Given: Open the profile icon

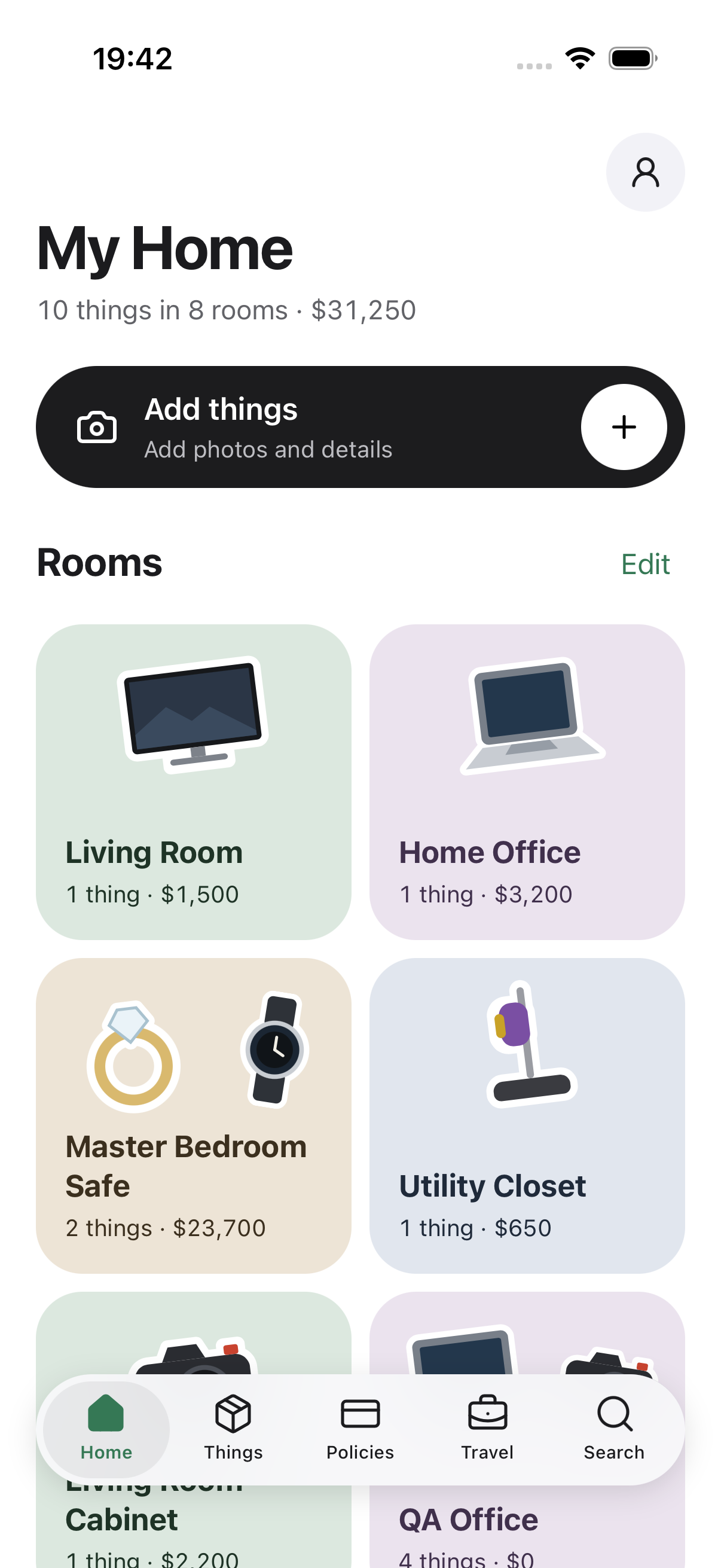Looking at the screenshot, I should 645,172.
